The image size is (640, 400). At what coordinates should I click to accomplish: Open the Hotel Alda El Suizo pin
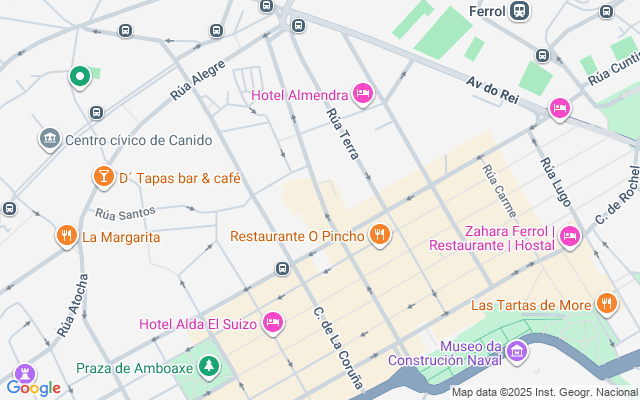click(272, 322)
